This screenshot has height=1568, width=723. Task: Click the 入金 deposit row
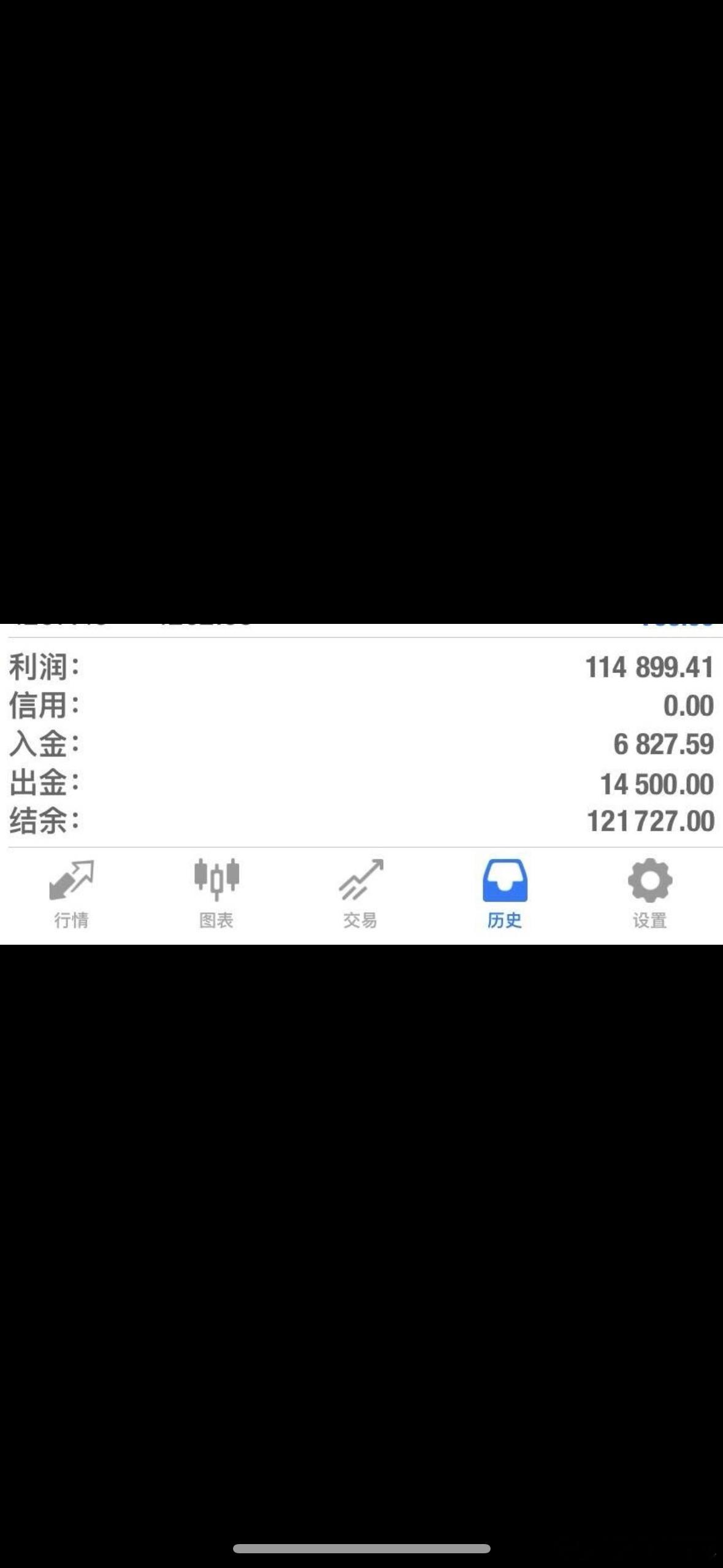pyautogui.click(x=362, y=744)
